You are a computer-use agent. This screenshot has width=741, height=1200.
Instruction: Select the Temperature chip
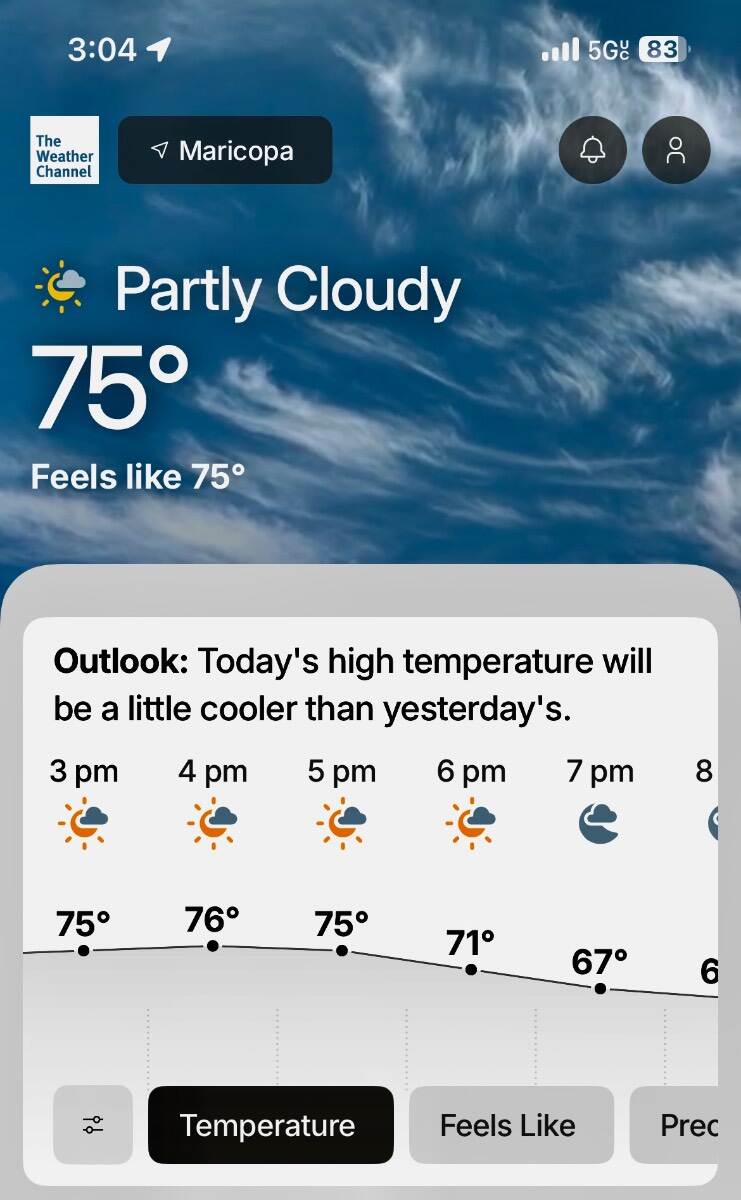click(270, 1125)
